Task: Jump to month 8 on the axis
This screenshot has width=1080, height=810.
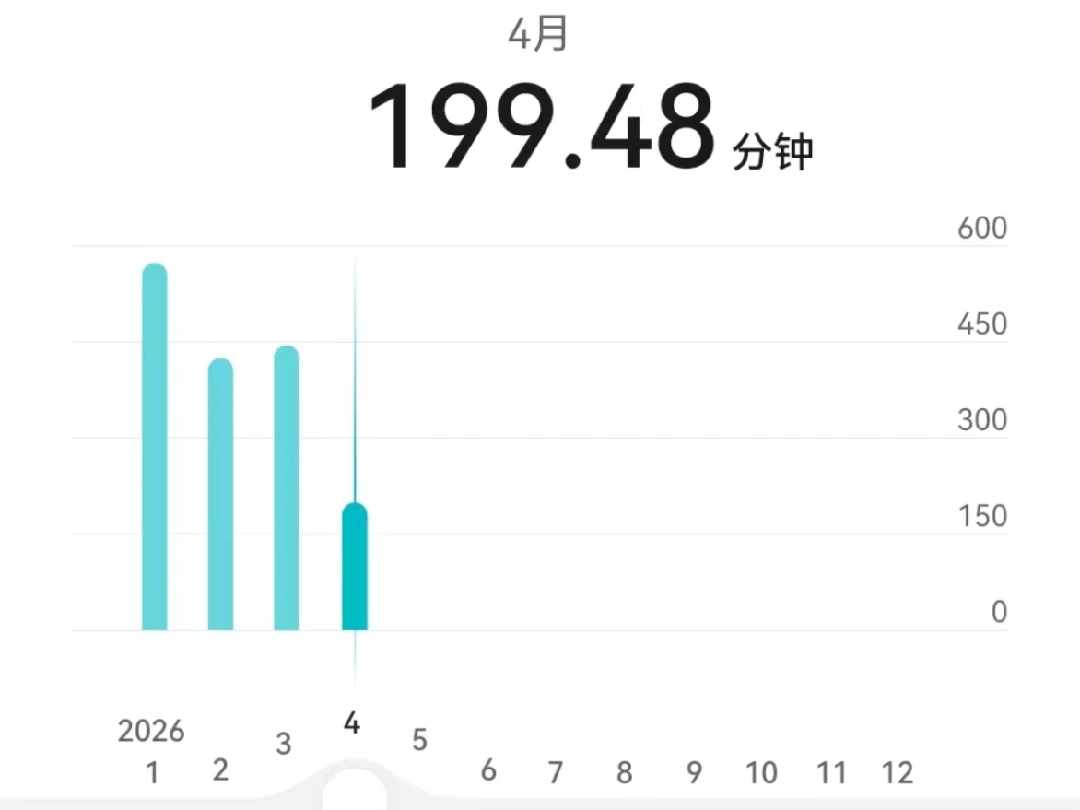Action: point(624,772)
